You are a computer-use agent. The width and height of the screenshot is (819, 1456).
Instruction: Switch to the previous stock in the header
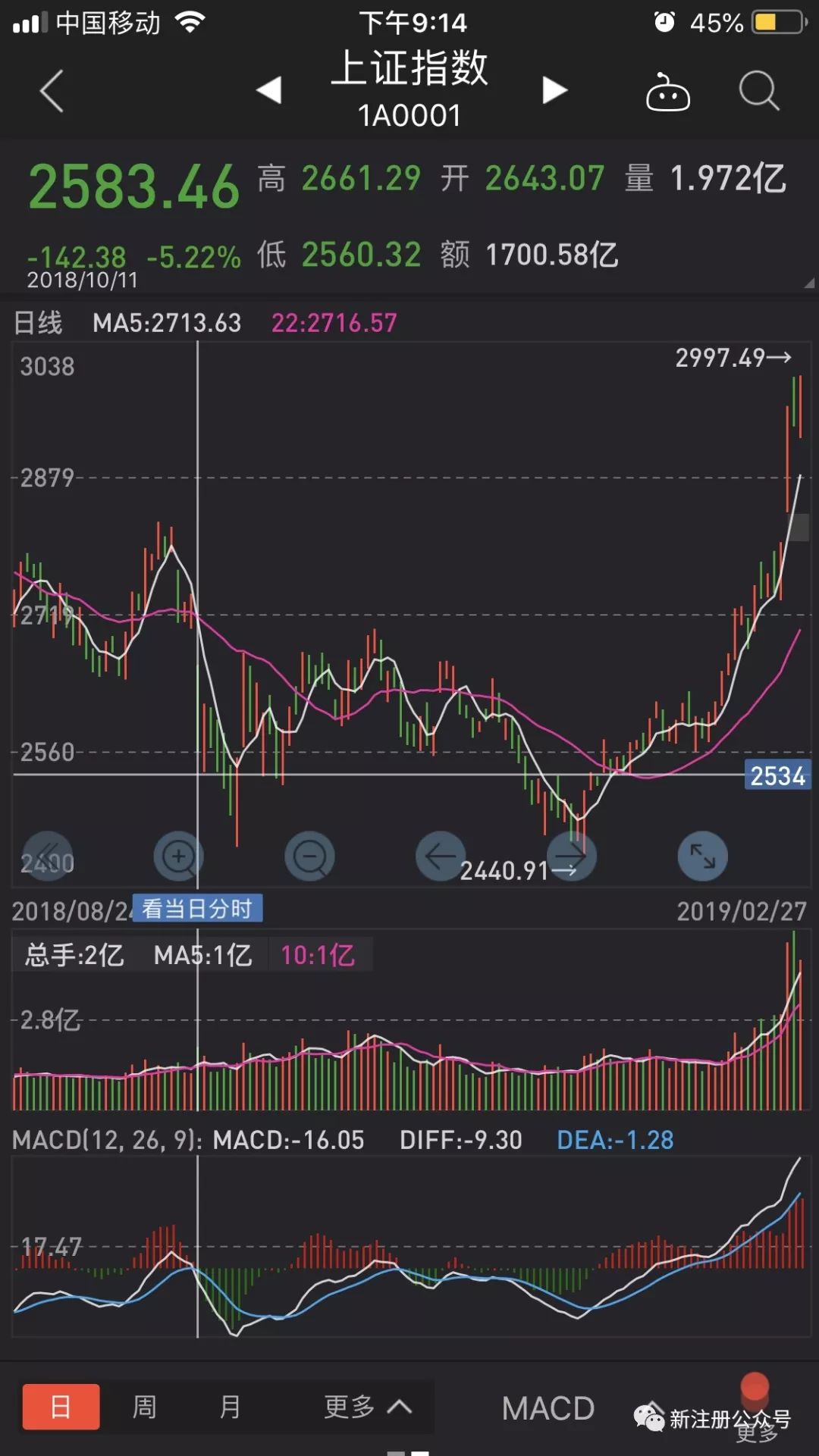pyautogui.click(x=269, y=90)
